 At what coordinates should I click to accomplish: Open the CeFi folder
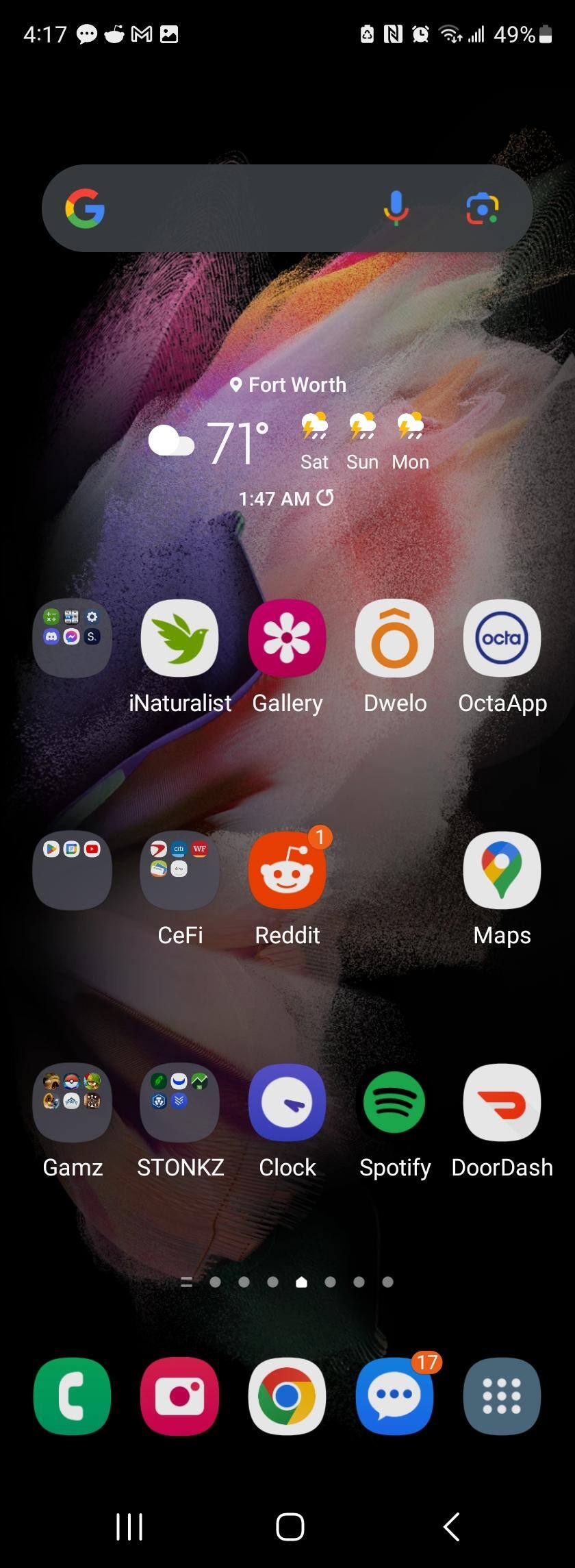tap(179, 870)
